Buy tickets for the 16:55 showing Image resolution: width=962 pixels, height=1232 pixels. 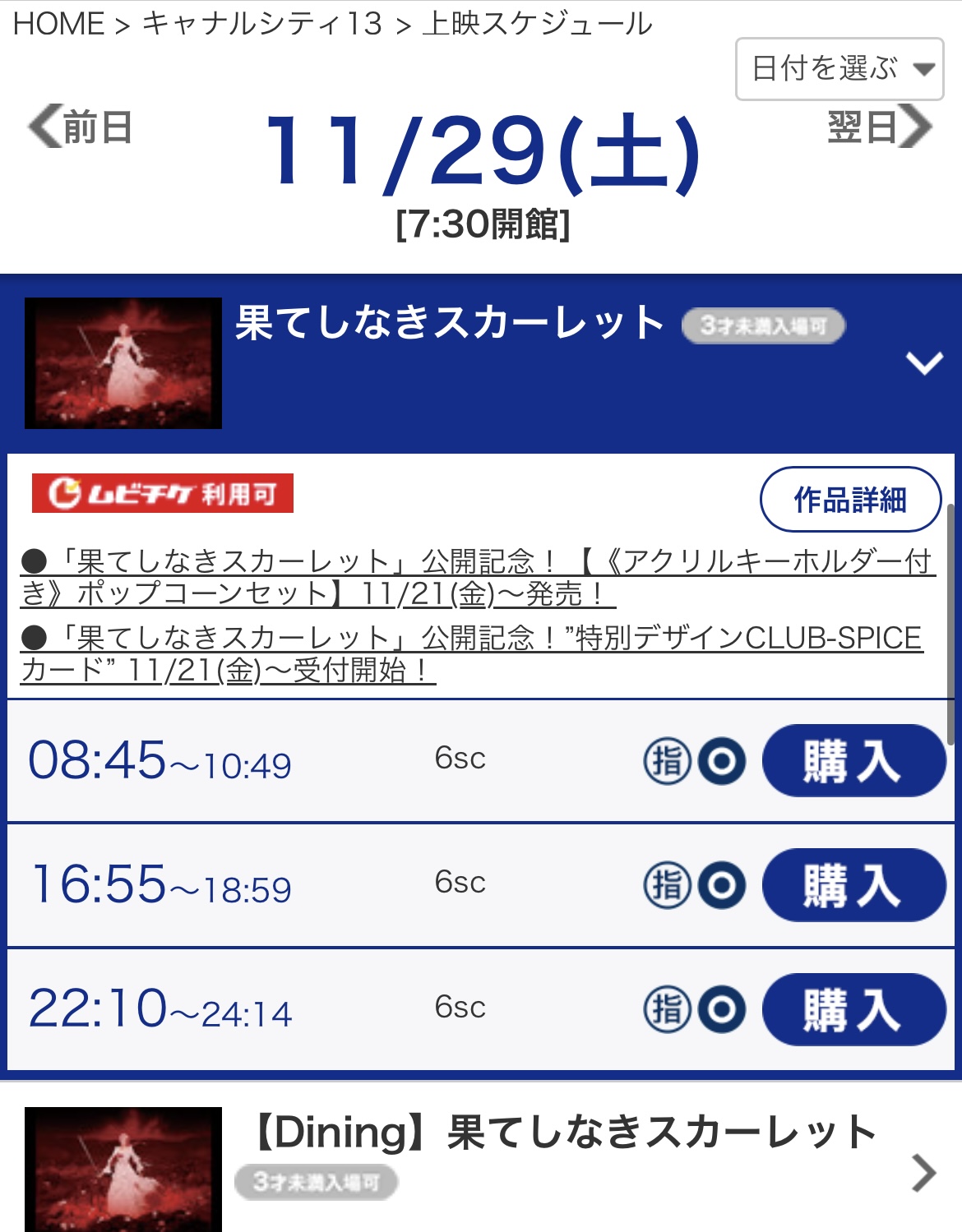pyautogui.click(x=853, y=884)
